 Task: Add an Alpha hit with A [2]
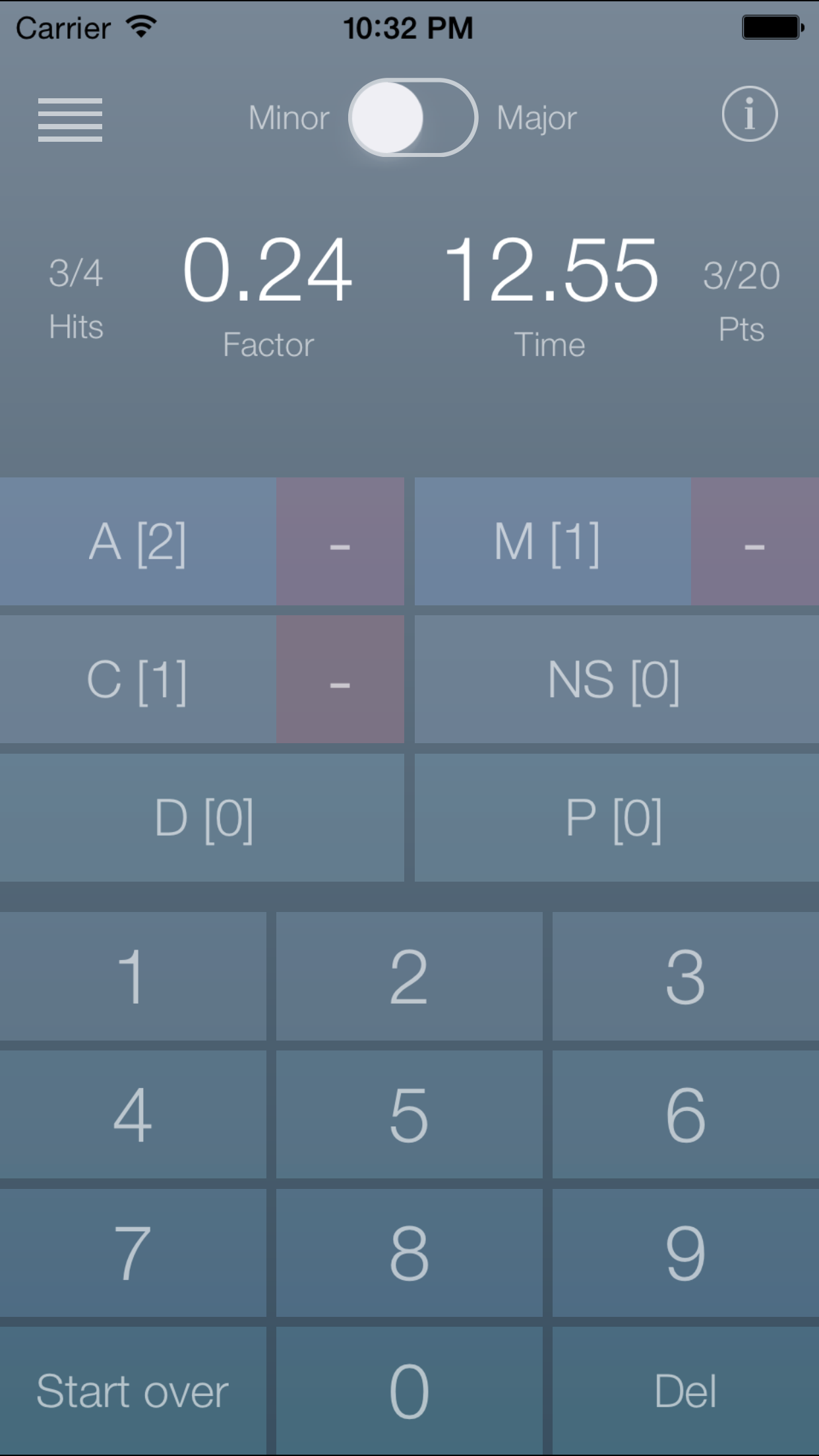click(138, 541)
